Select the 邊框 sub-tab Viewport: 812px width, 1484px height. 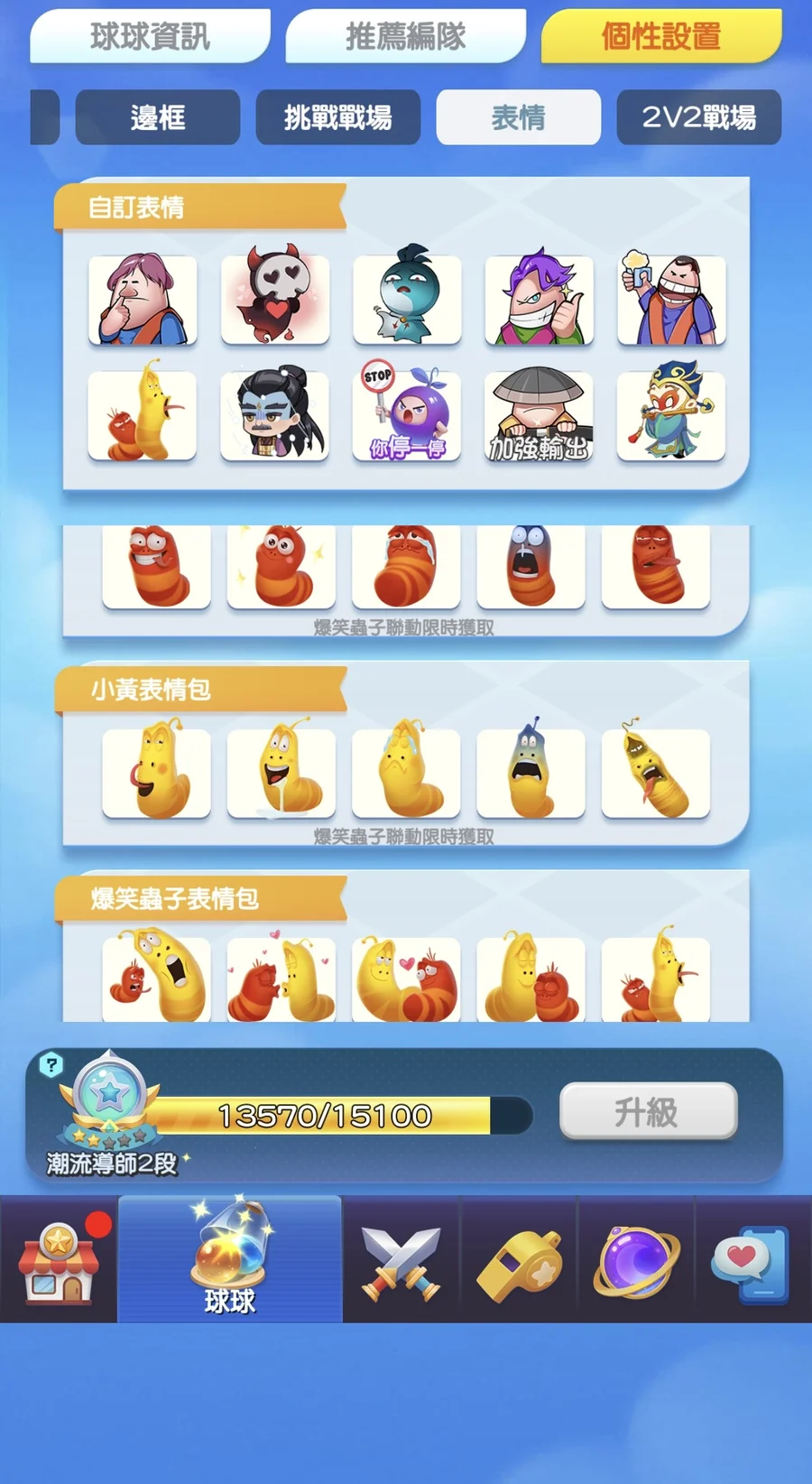coord(158,117)
